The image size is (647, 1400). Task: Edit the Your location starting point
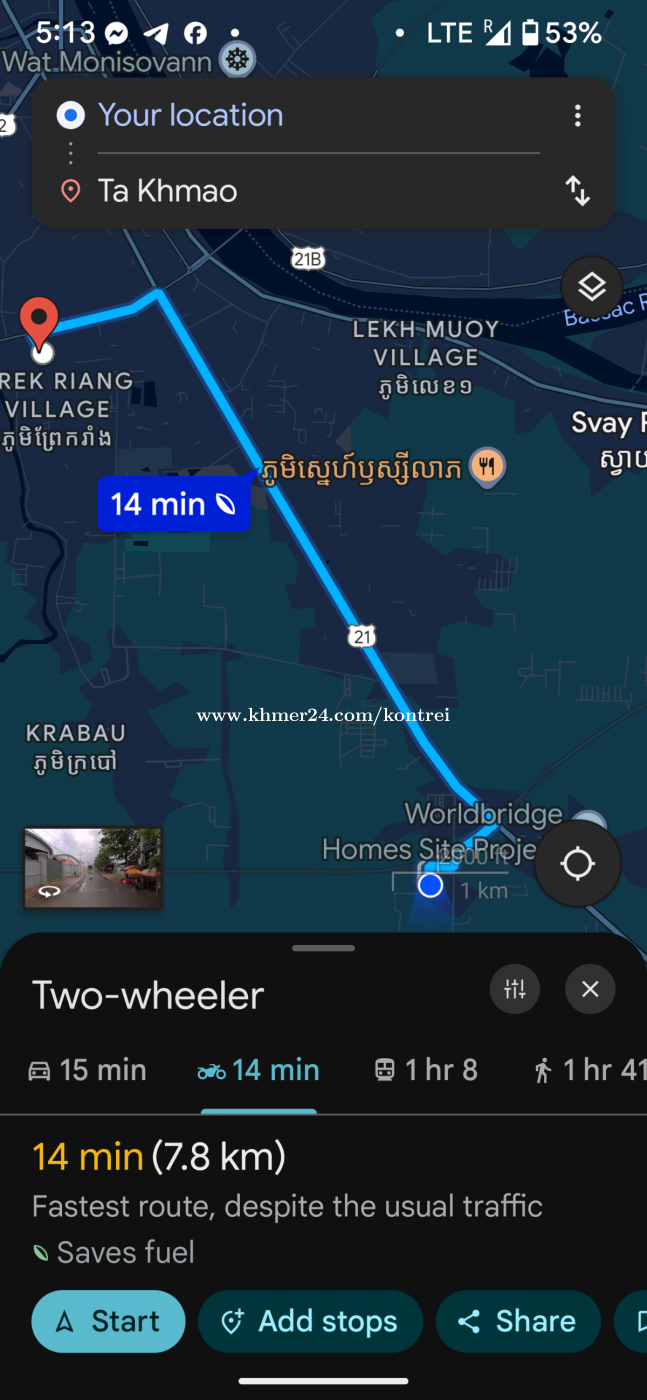click(318, 115)
